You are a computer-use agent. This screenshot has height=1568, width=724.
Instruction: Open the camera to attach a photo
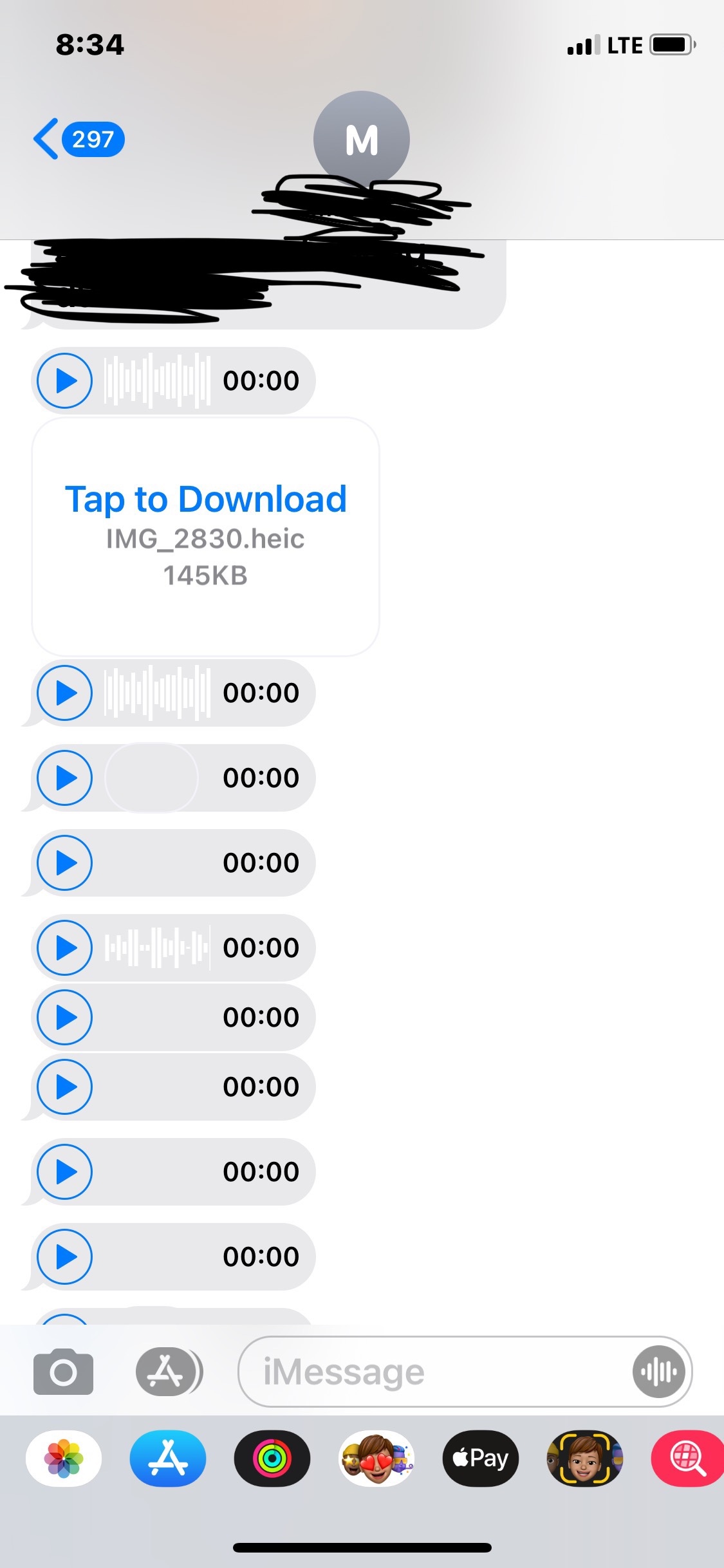[63, 1372]
